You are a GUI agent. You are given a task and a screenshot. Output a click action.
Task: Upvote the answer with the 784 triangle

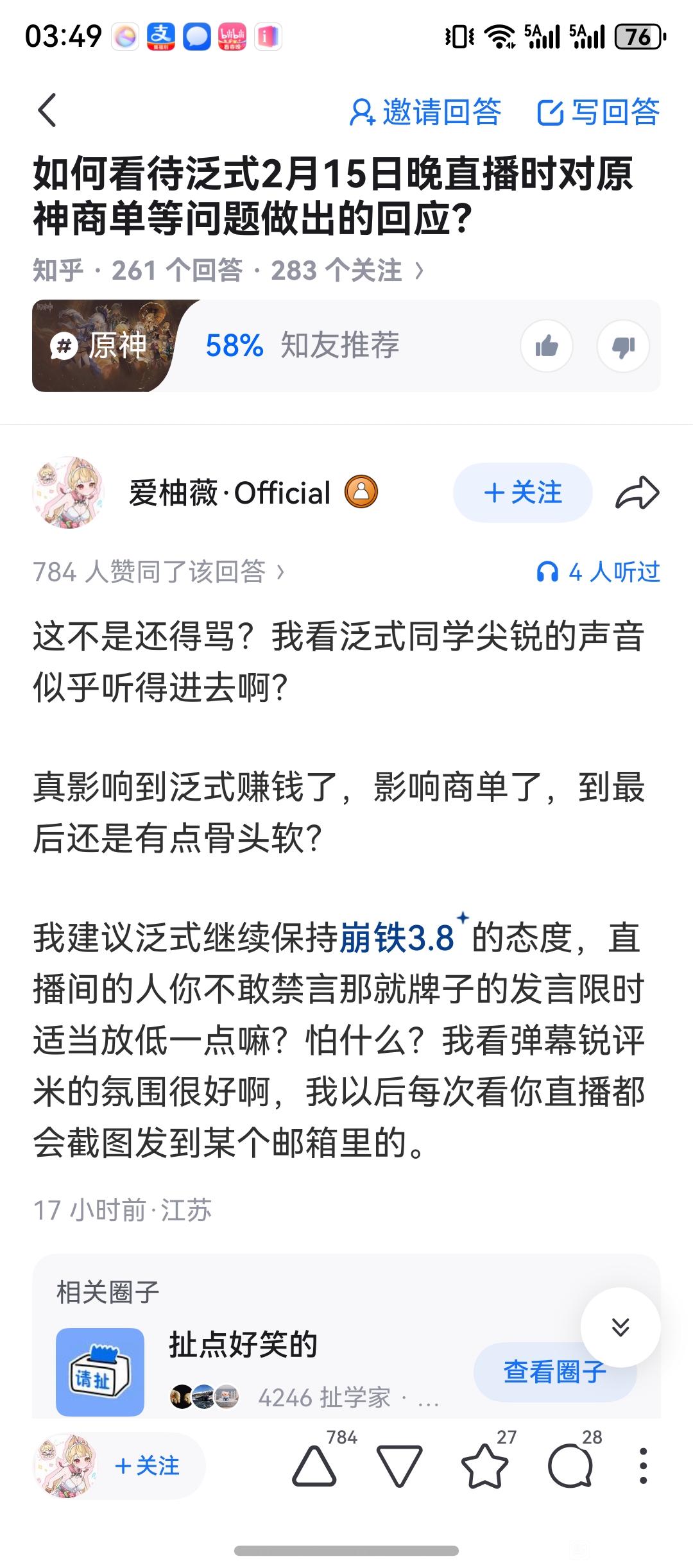click(314, 1465)
